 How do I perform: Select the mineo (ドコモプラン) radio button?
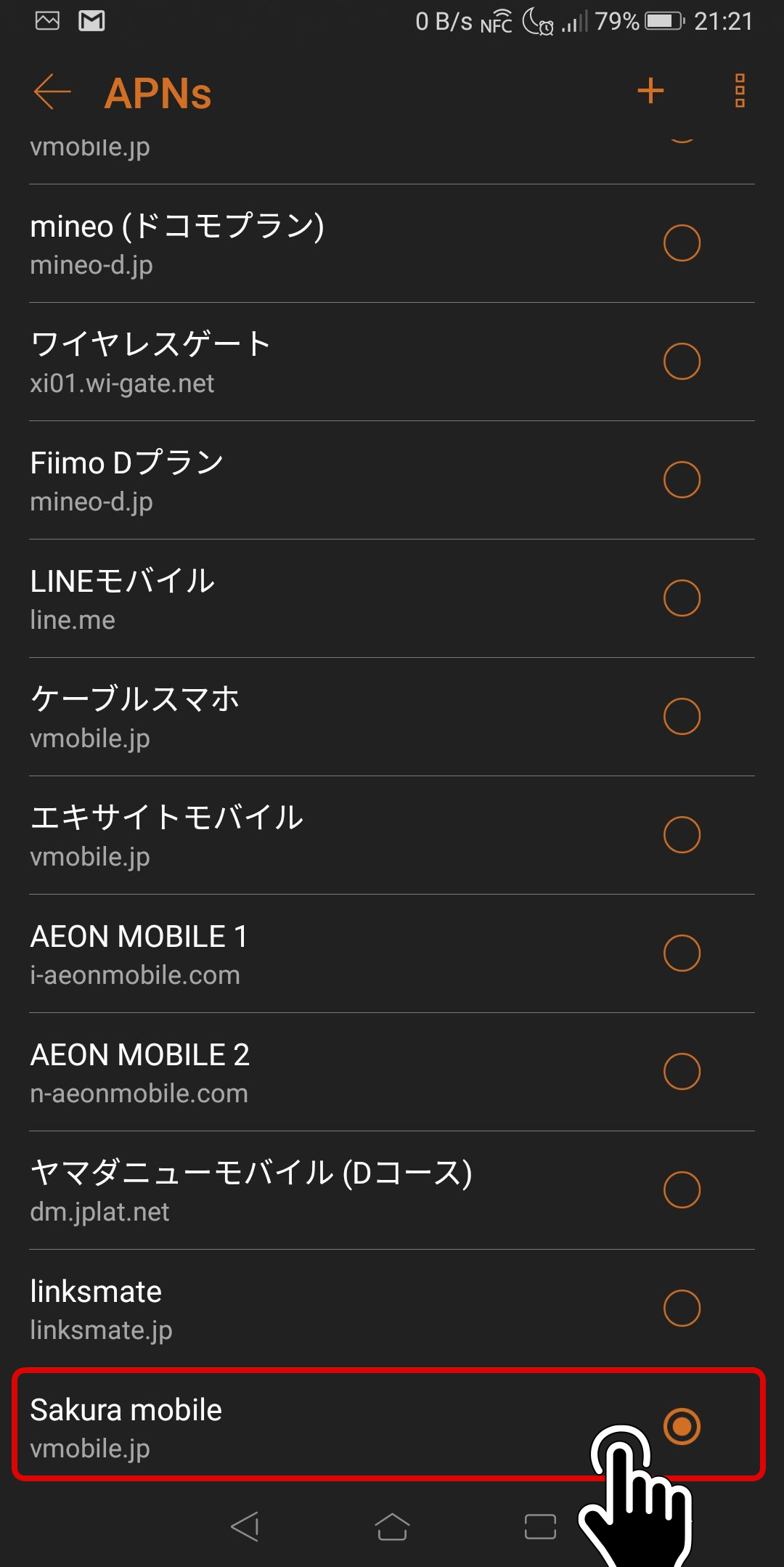pyautogui.click(x=682, y=243)
